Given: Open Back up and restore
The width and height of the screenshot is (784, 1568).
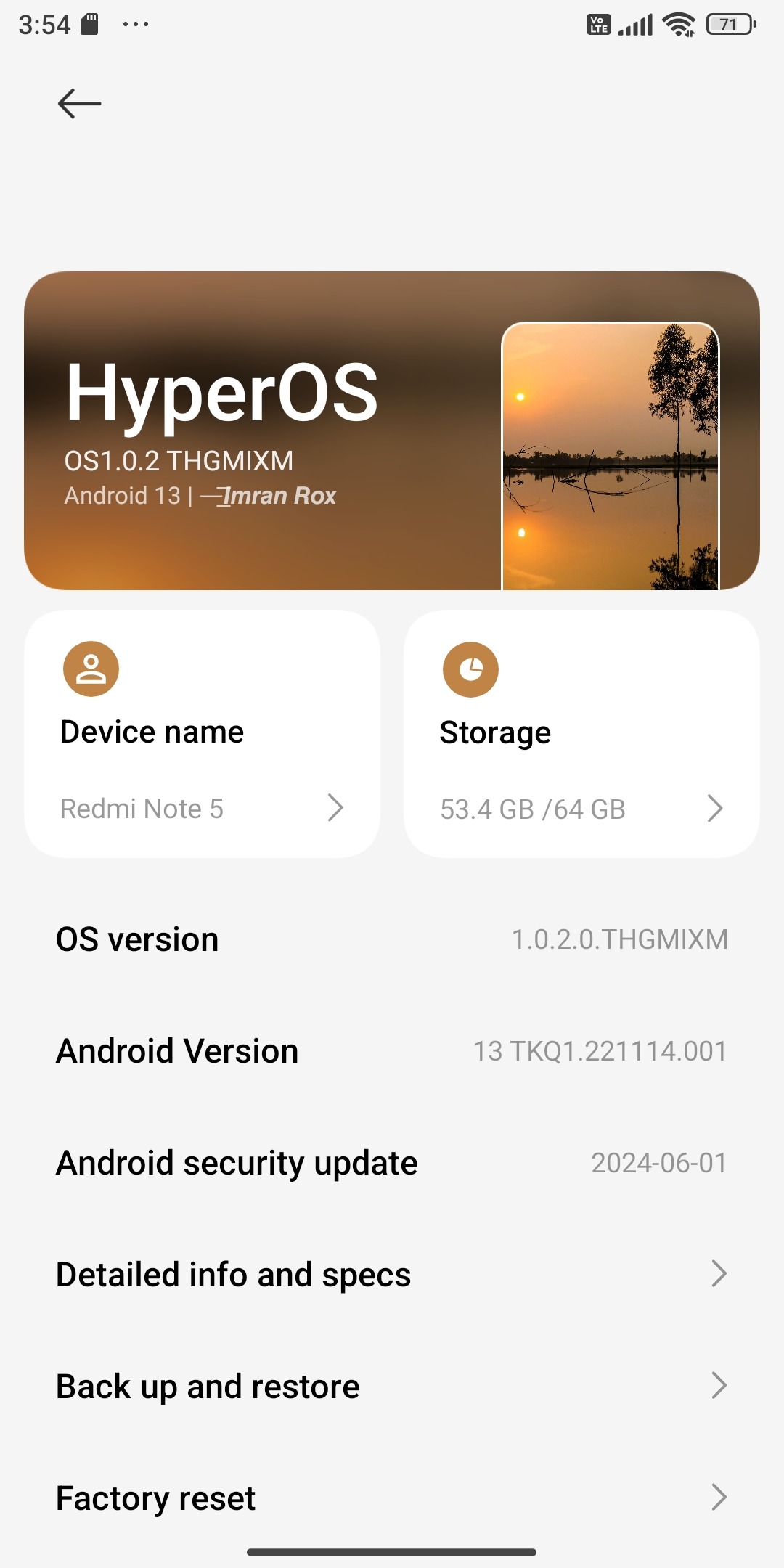Looking at the screenshot, I should click(x=392, y=1387).
